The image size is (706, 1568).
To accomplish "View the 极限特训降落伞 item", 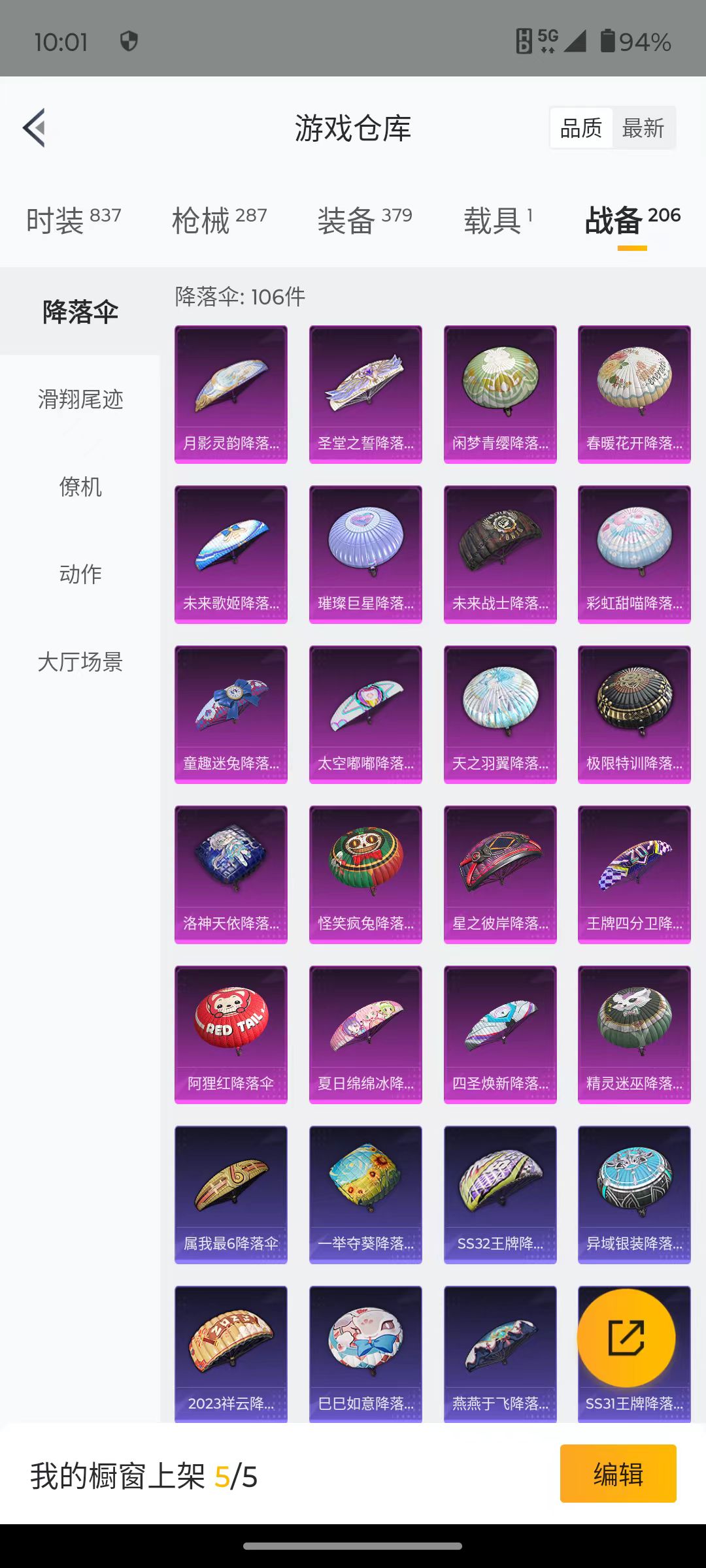I will coord(634,714).
